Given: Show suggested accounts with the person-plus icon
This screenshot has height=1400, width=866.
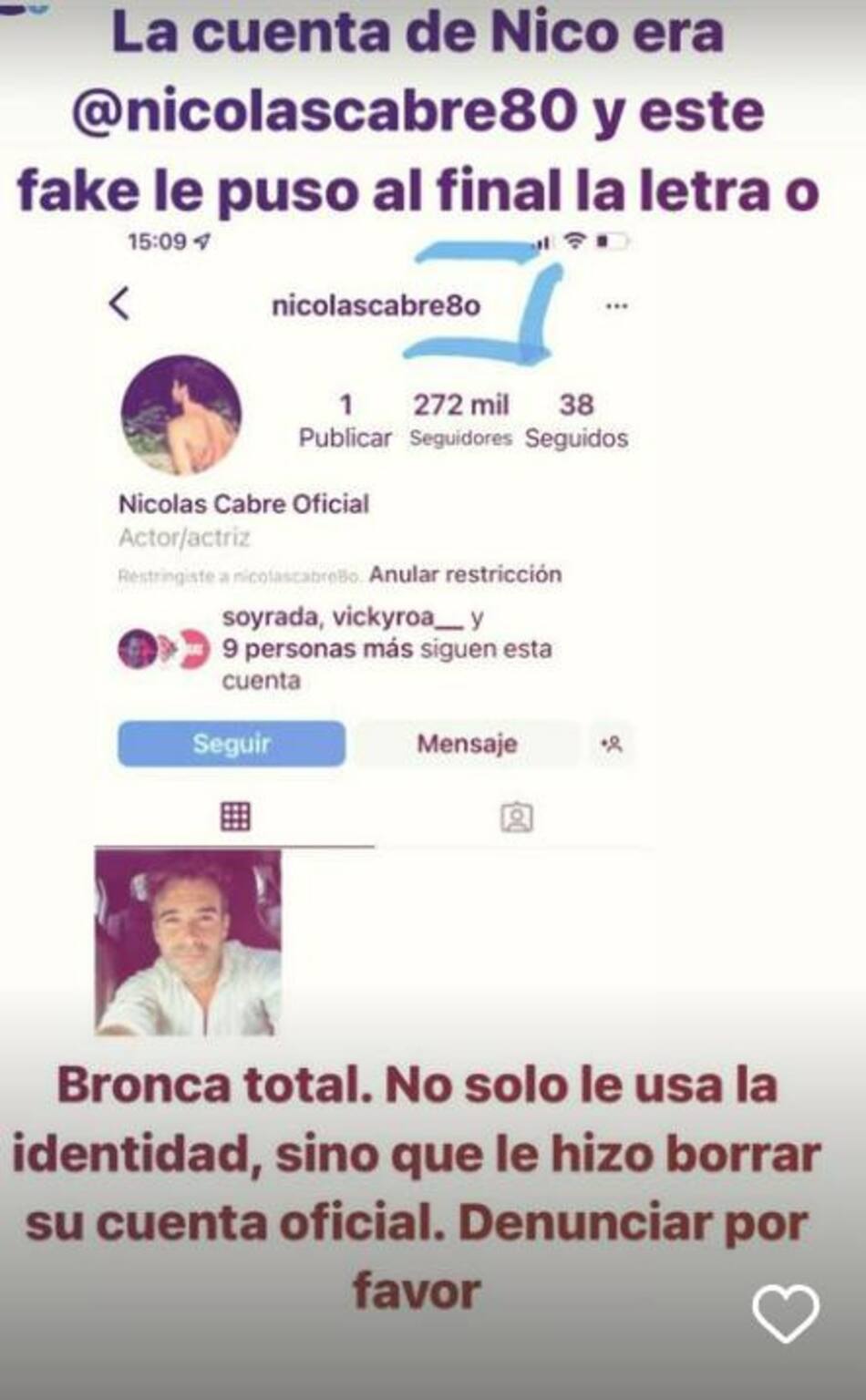Looking at the screenshot, I should pyautogui.click(x=613, y=744).
